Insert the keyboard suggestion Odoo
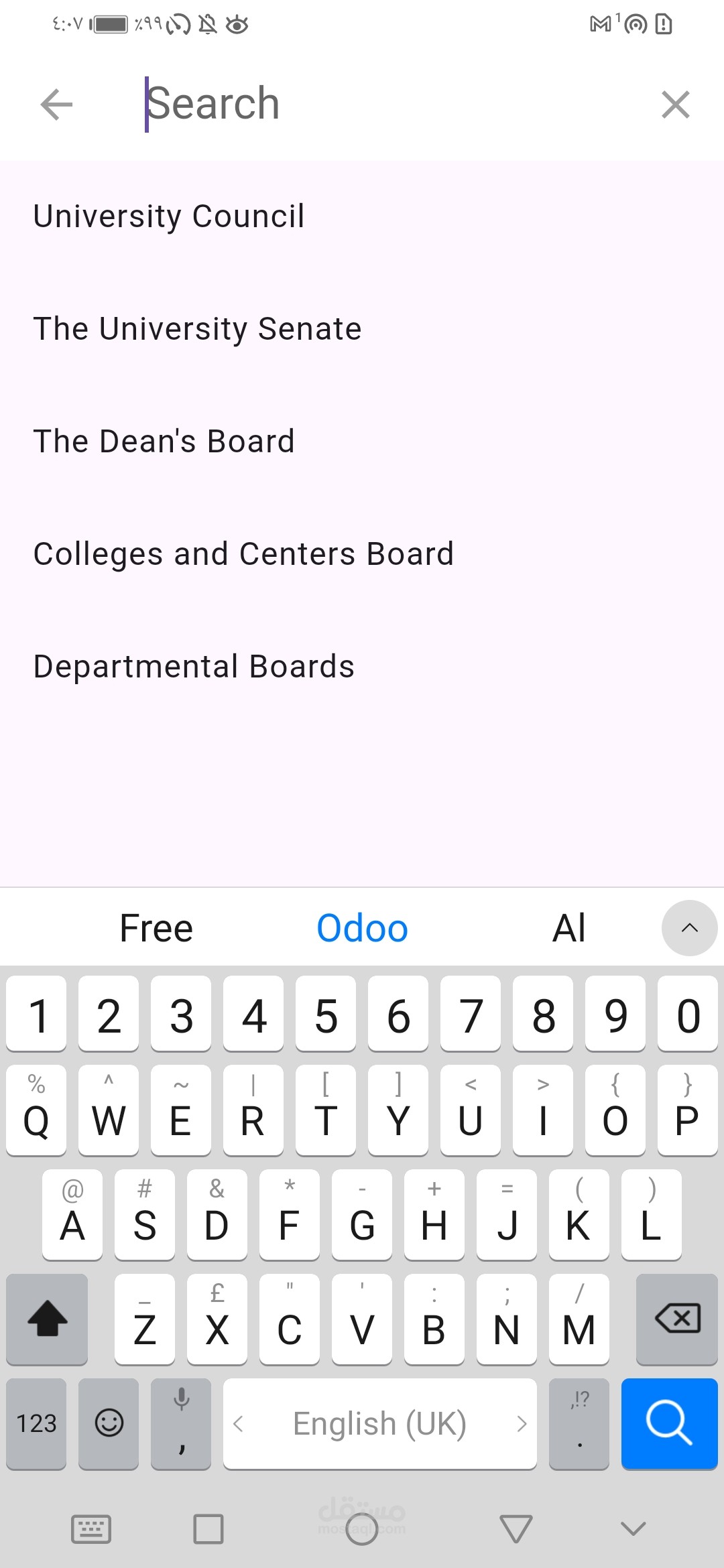The height and width of the screenshot is (1568, 724). 362,928
